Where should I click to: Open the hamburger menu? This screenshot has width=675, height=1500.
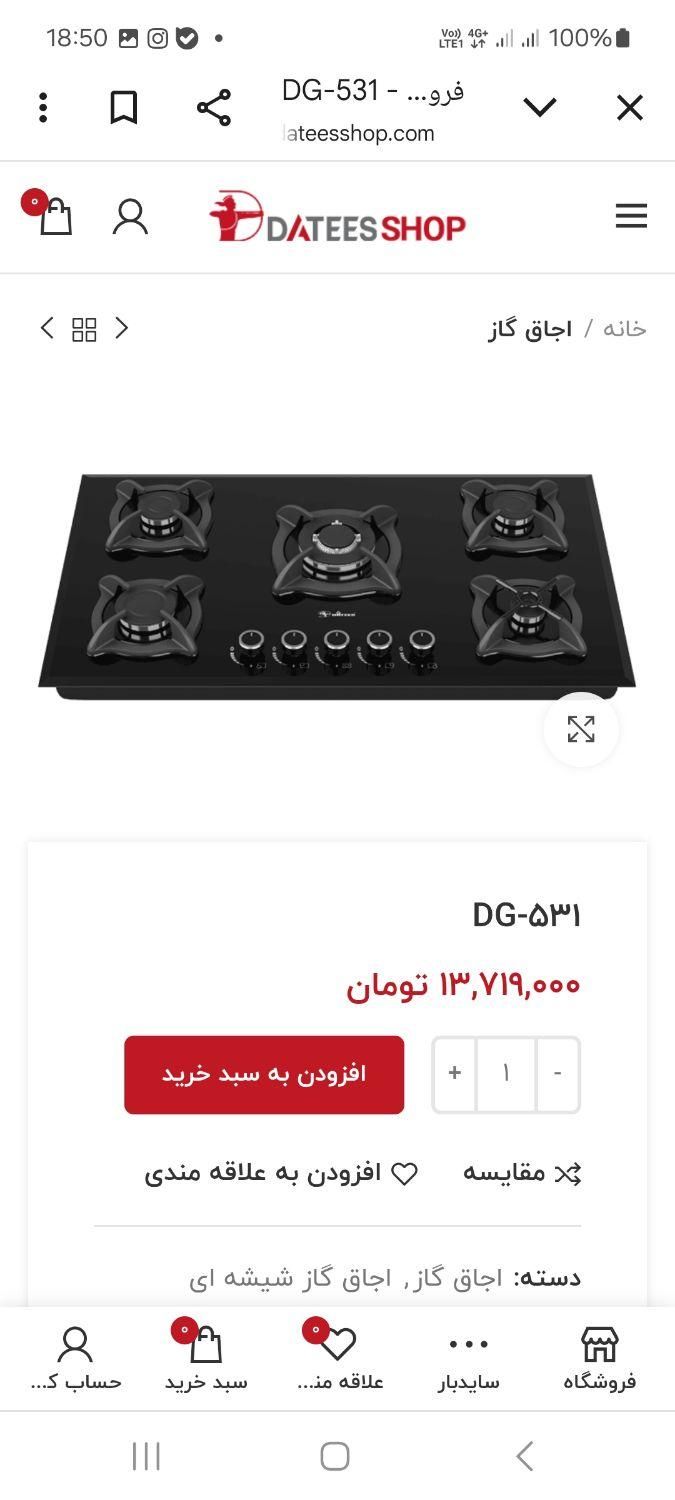[631, 216]
